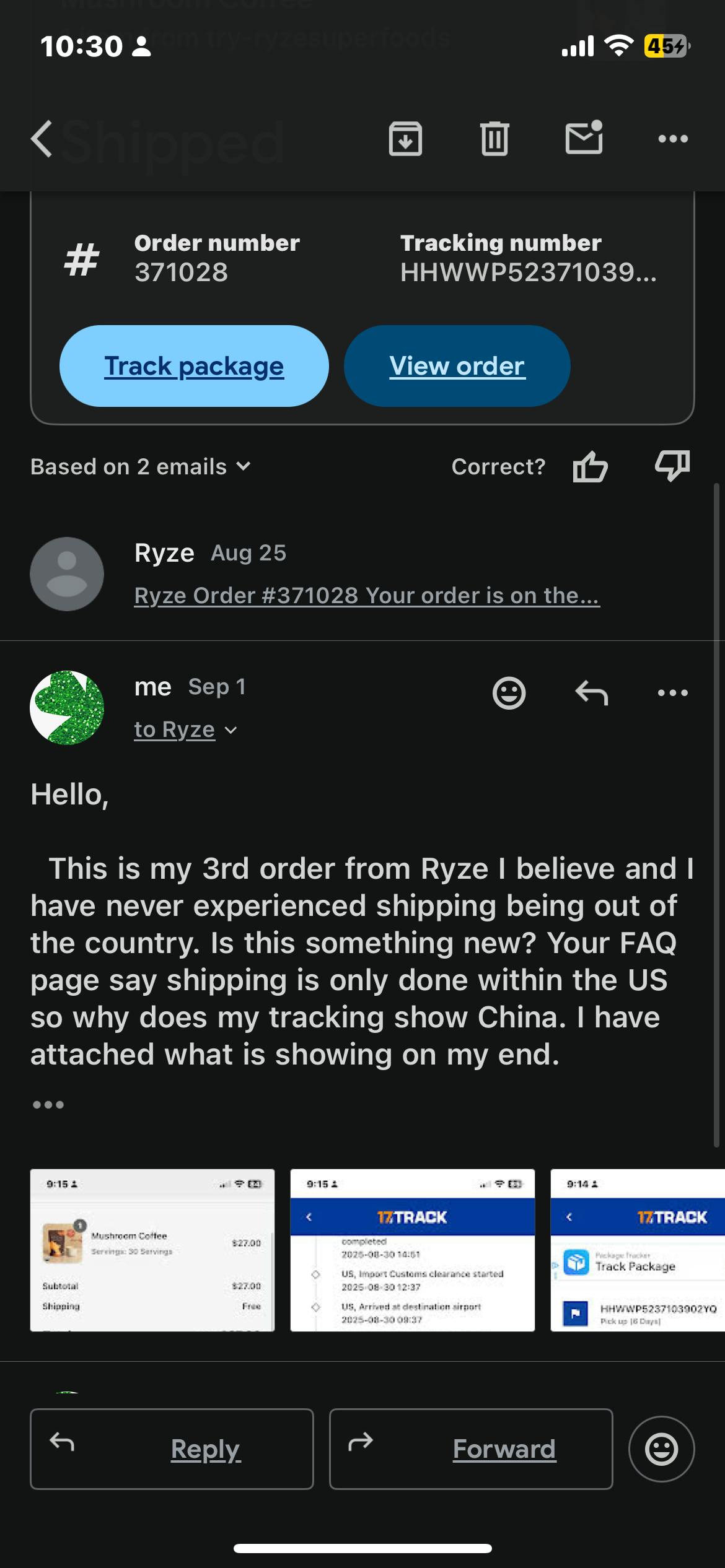Reply using arrow icon on Sep 1 message
725x1568 pixels.
(591, 692)
